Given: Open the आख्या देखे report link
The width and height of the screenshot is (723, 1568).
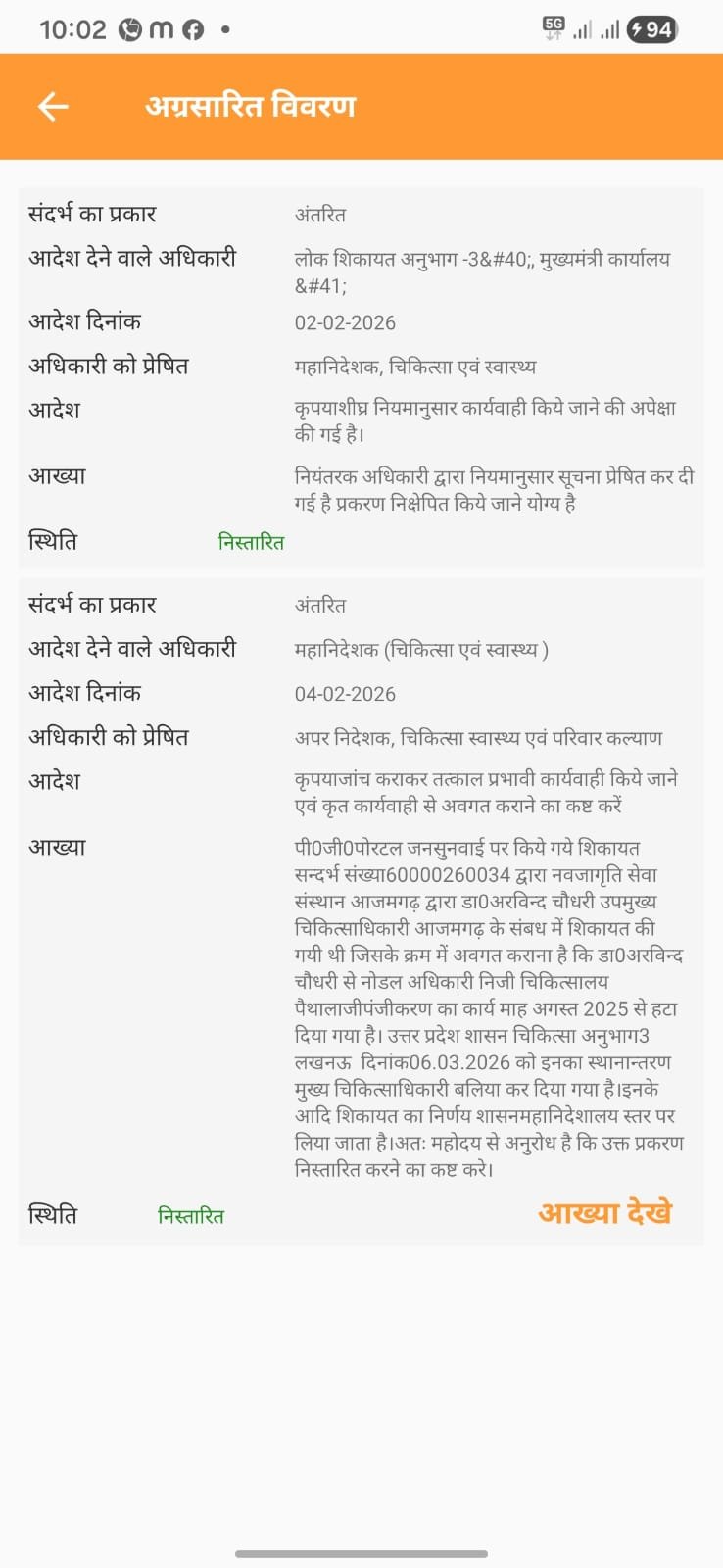Looking at the screenshot, I should 604,1213.
